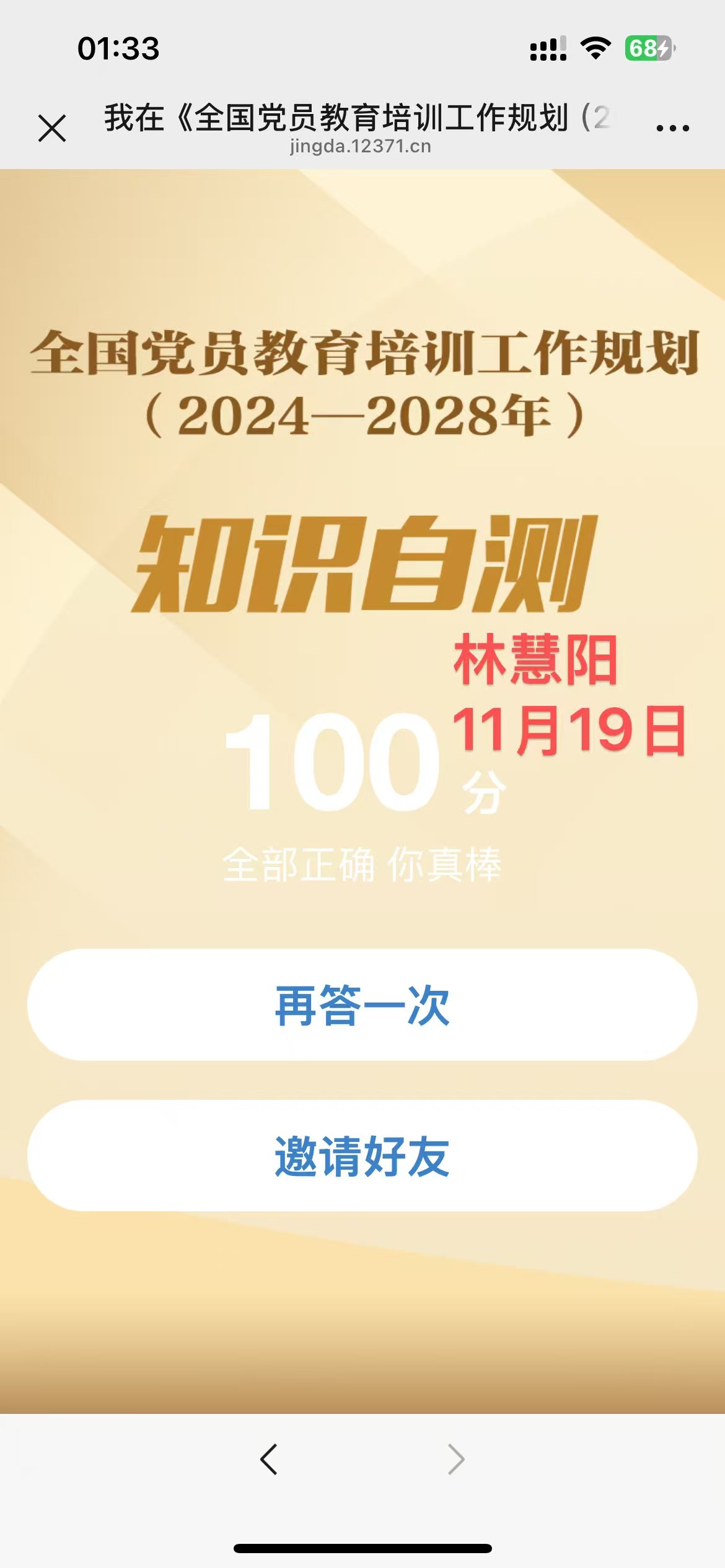Screen dimensions: 725x1568
Task: Close the webpage with the X icon
Action: pyautogui.click(x=52, y=128)
